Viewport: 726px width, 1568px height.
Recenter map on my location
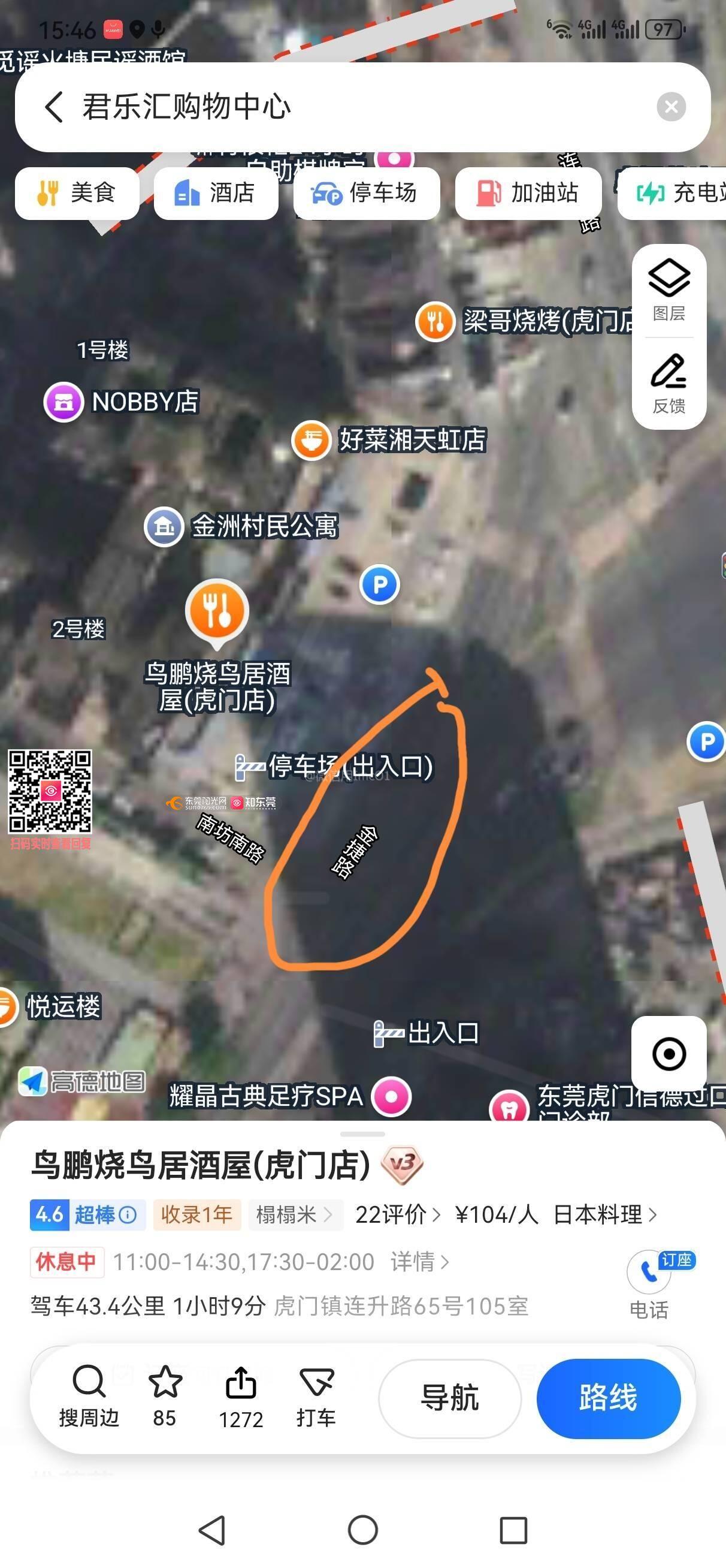click(669, 1054)
